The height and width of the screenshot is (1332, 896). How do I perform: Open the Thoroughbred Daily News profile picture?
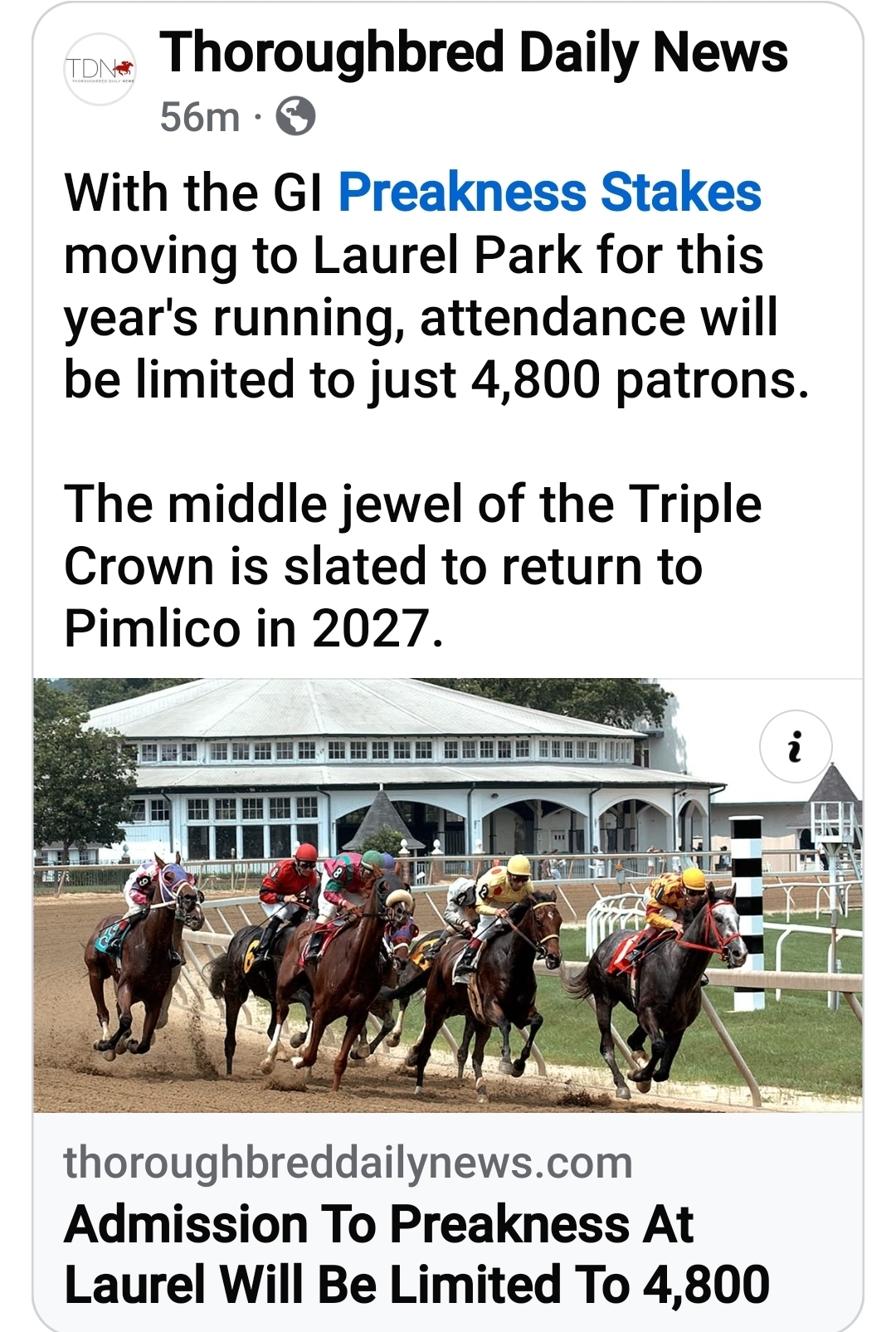[x=100, y=70]
